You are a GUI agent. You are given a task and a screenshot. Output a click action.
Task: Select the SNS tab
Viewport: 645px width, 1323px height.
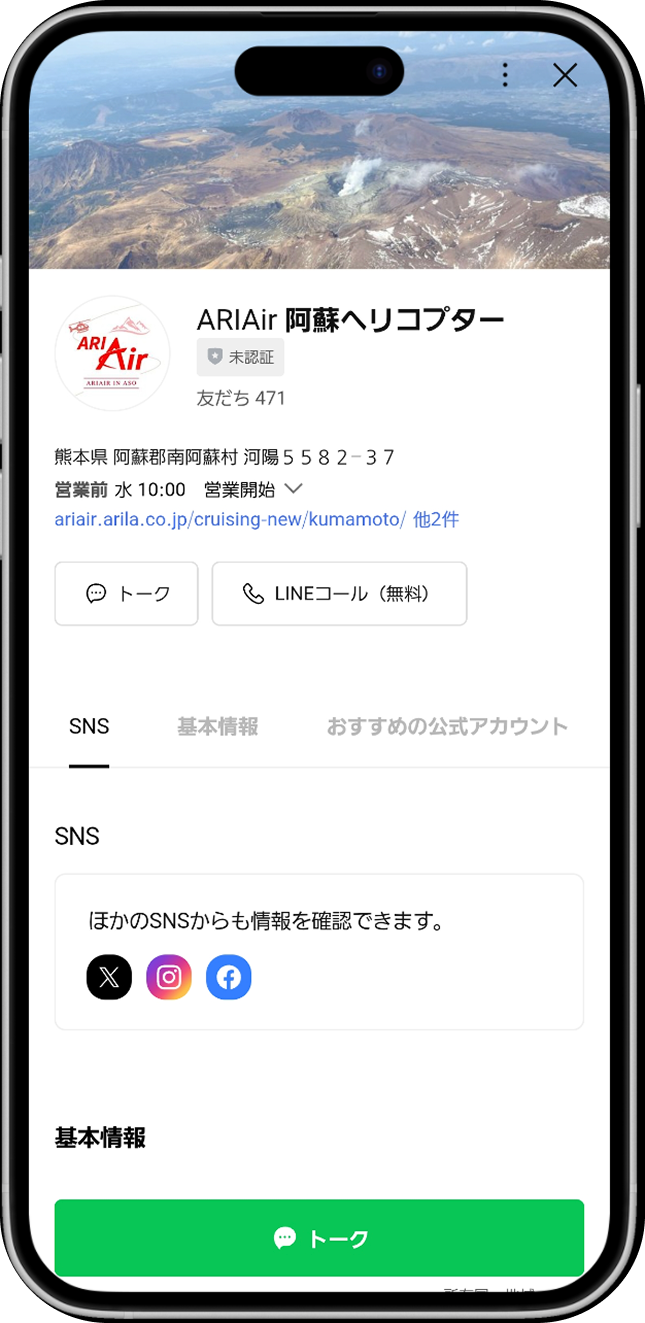tap(89, 727)
